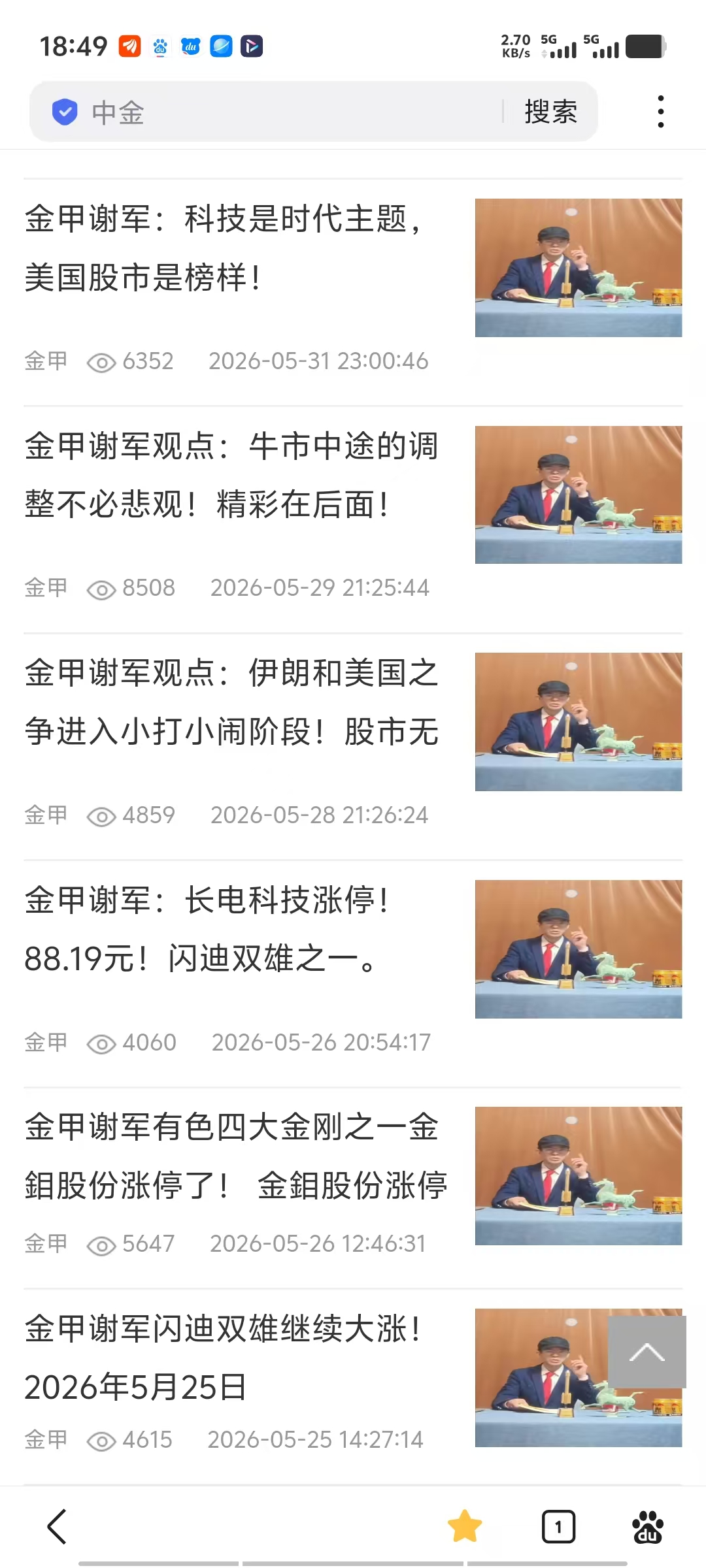
Task: Go back with the bottom-bar arrow
Action: point(58,1527)
